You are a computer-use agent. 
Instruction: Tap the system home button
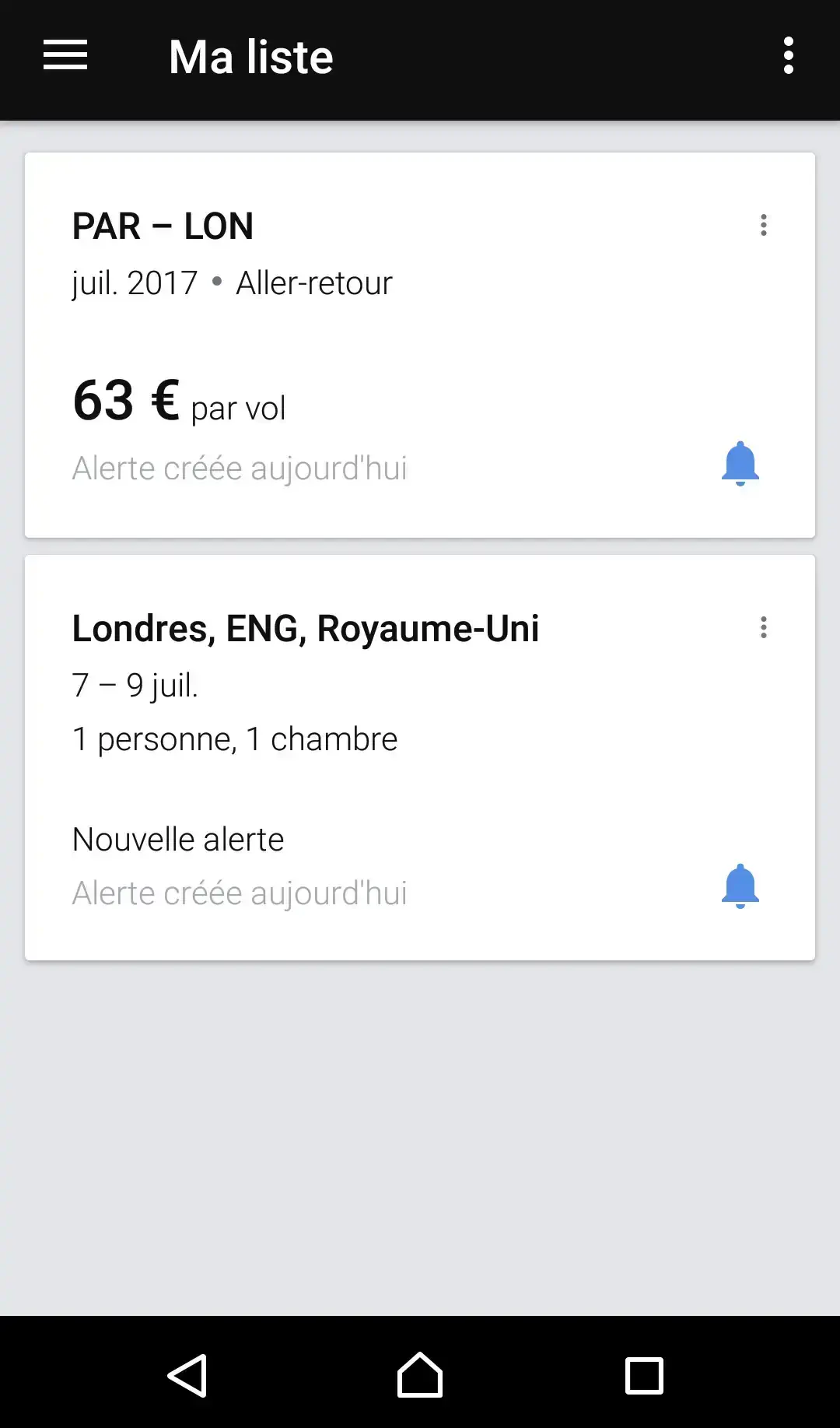coord(420,1375)
